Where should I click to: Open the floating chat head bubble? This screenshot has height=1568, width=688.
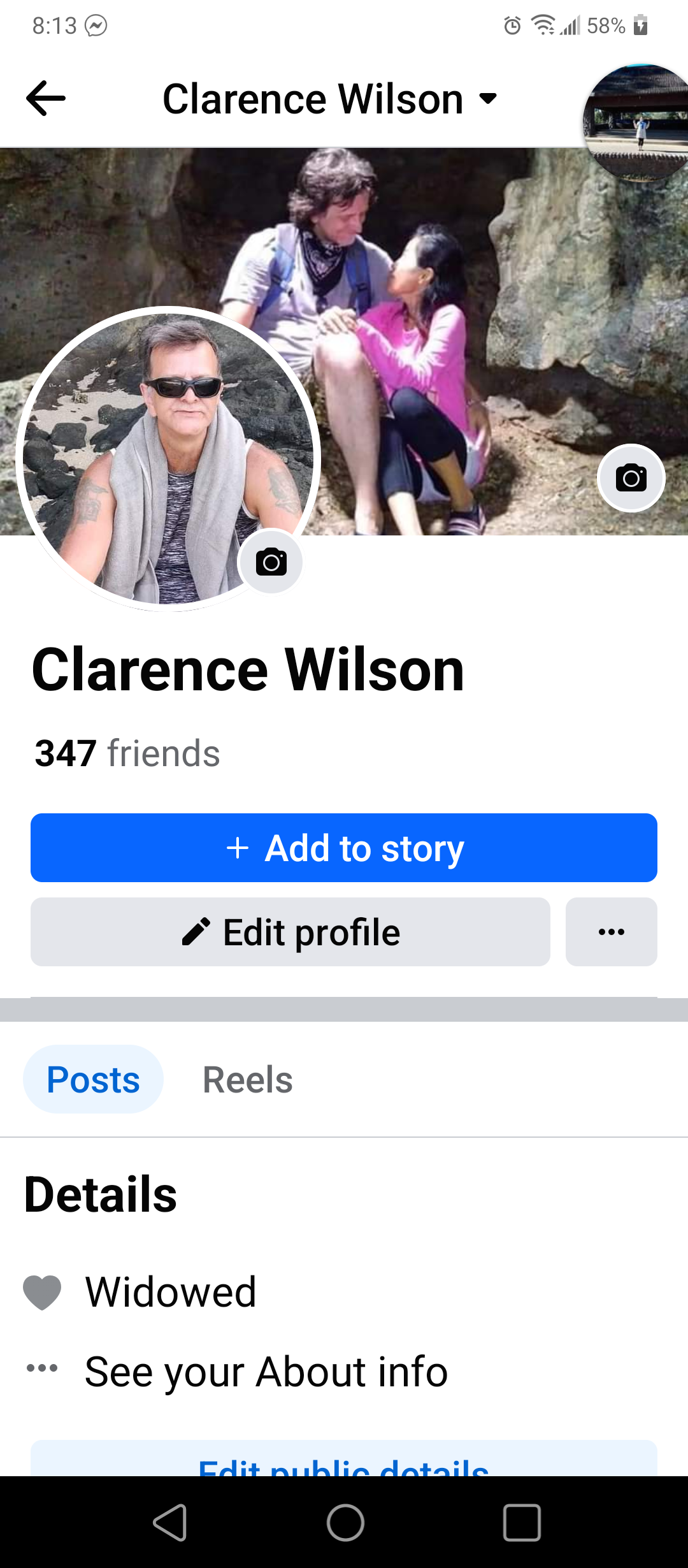(637, 122)
